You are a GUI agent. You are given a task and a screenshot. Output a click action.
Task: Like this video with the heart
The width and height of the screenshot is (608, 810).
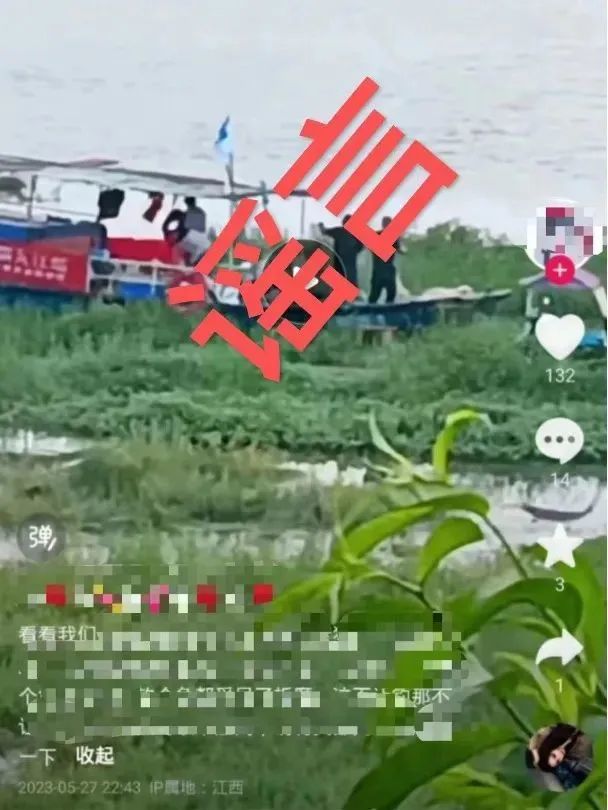pos(560,336)
